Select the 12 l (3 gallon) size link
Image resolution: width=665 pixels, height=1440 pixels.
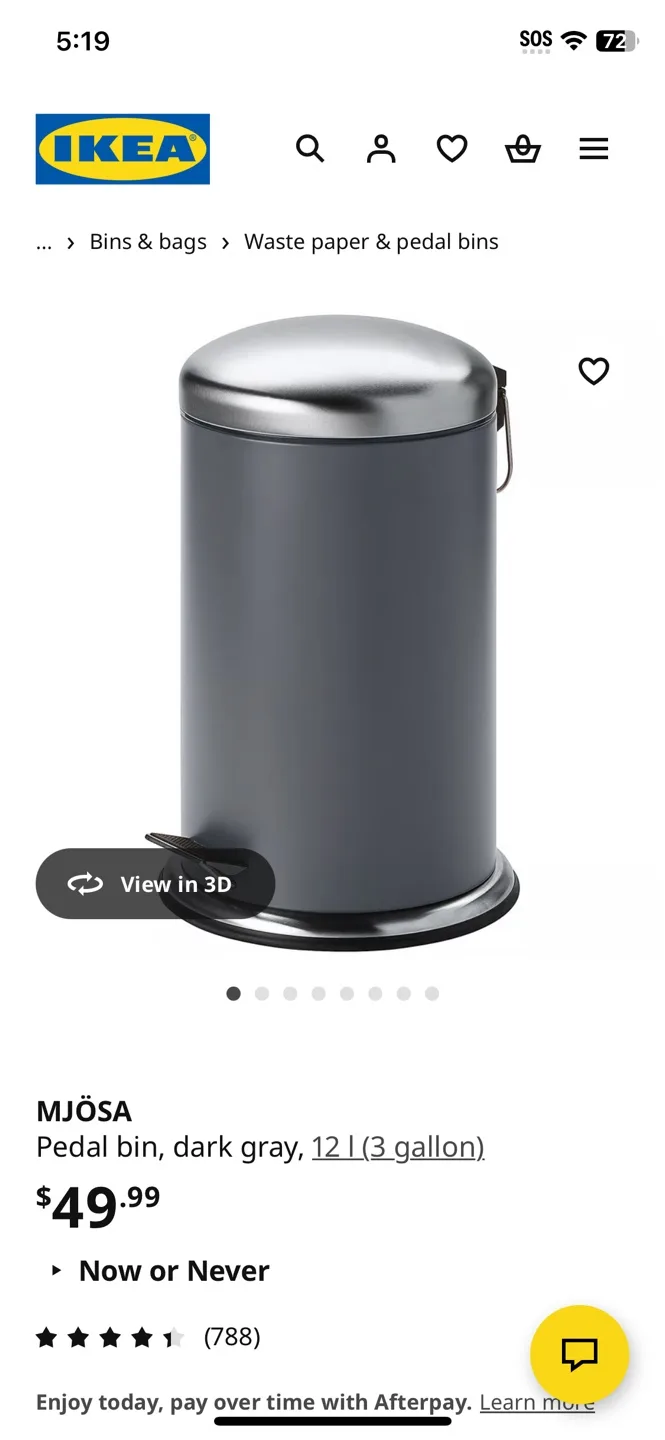398,1147
